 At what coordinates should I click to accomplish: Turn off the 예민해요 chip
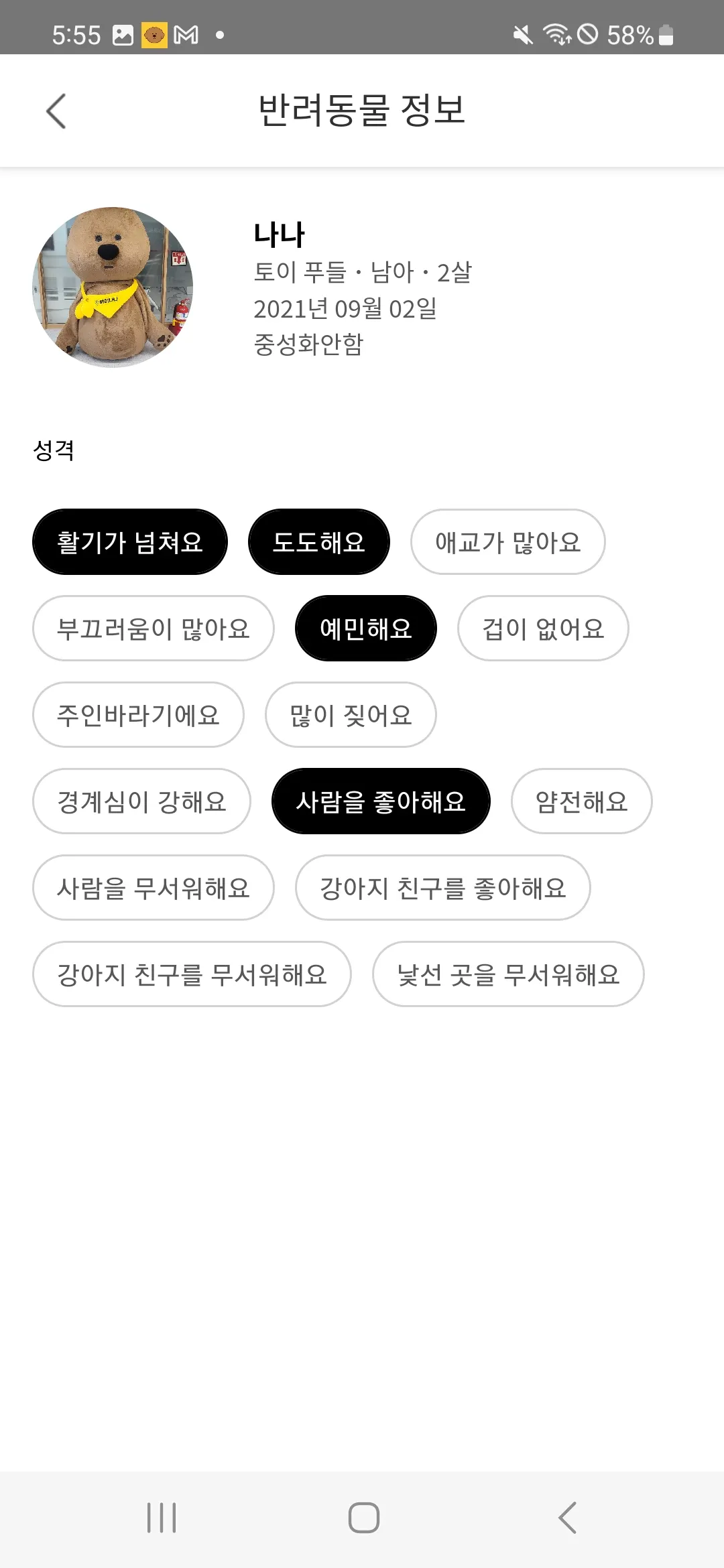click(366, 629)
